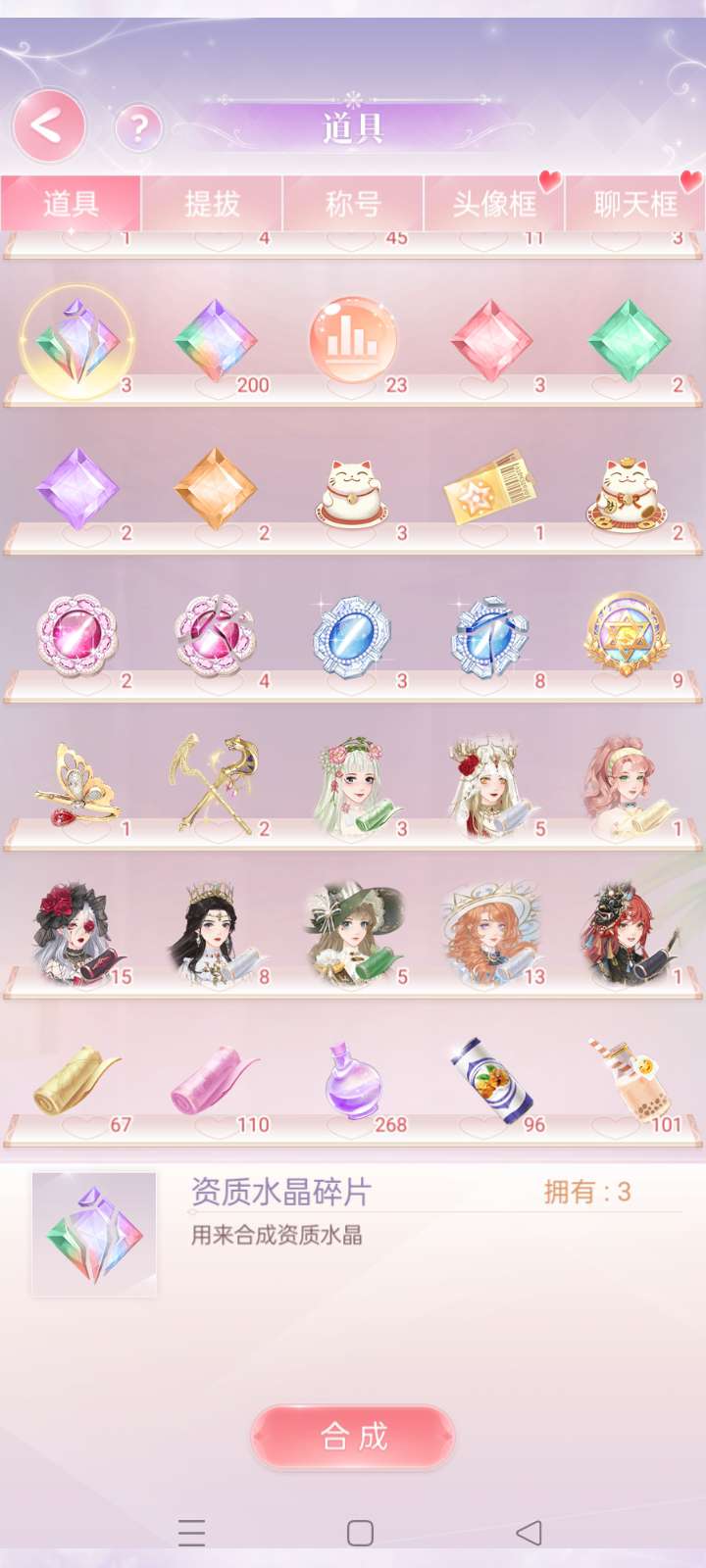Open the 聊天框 tab
The image size is (706, 1568).
point(635,204)
